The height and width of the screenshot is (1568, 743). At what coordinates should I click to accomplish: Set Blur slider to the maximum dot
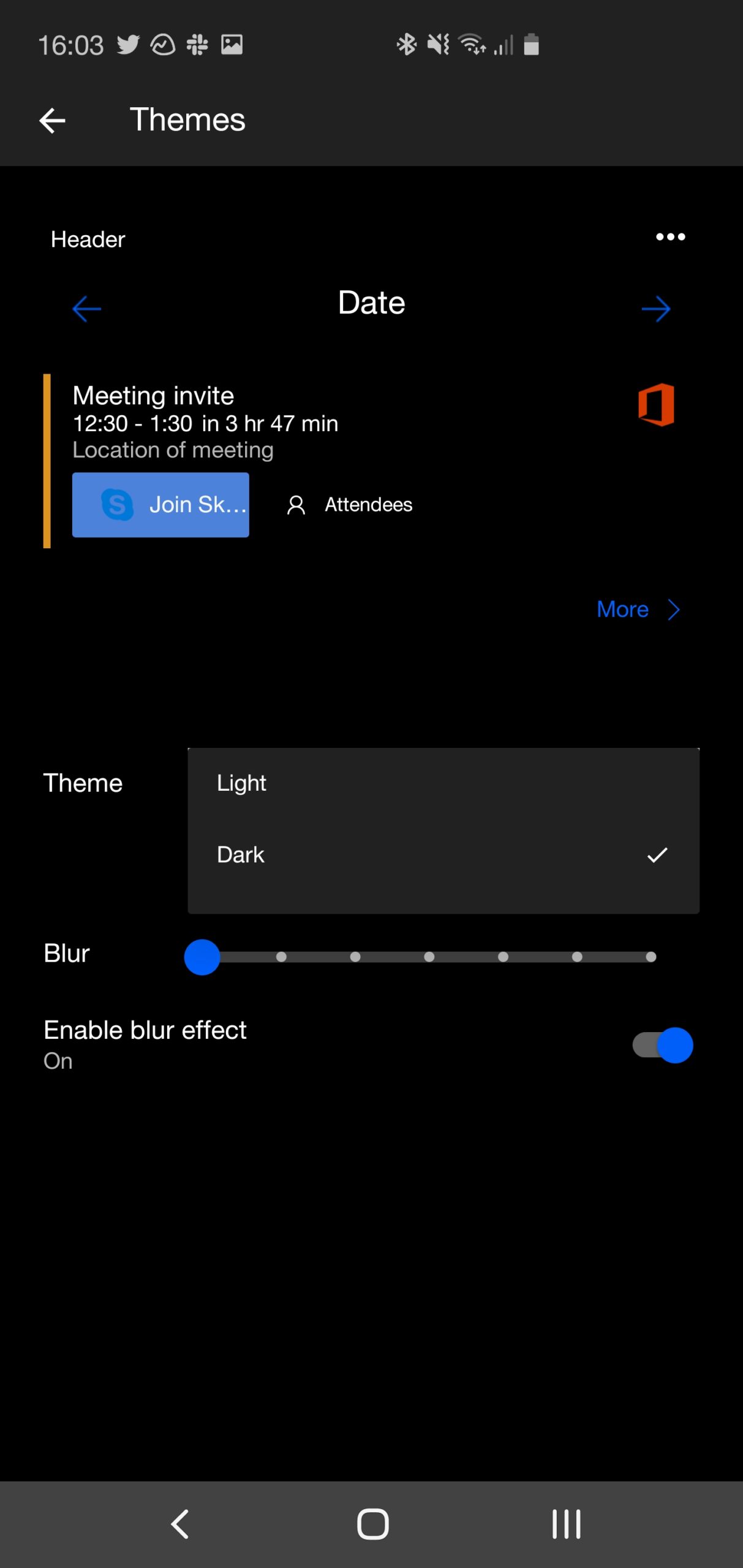[651, 957]
